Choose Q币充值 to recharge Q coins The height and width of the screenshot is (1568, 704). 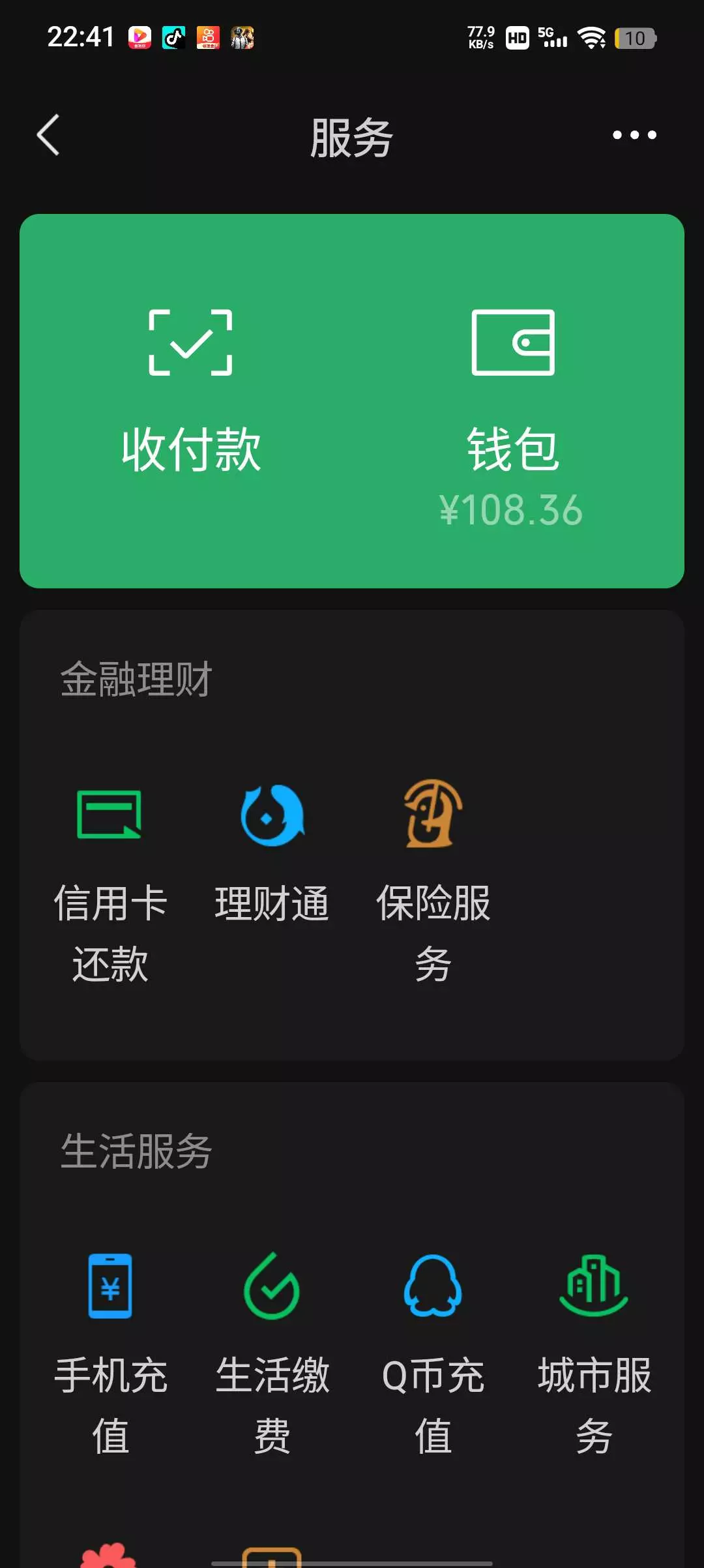(433, 1353)
